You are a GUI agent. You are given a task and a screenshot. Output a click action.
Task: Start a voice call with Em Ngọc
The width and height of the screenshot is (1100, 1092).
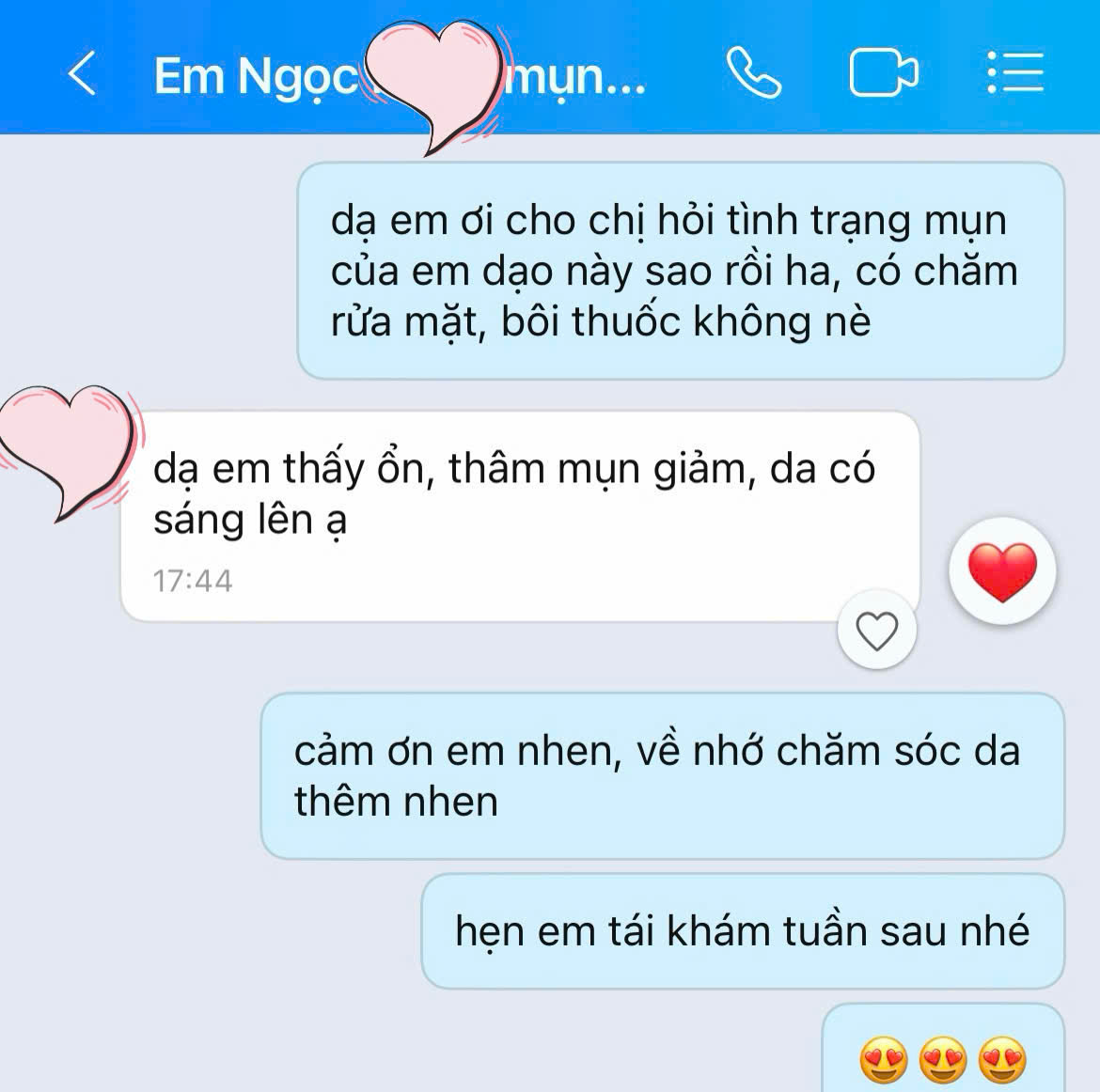coord(753,73)
